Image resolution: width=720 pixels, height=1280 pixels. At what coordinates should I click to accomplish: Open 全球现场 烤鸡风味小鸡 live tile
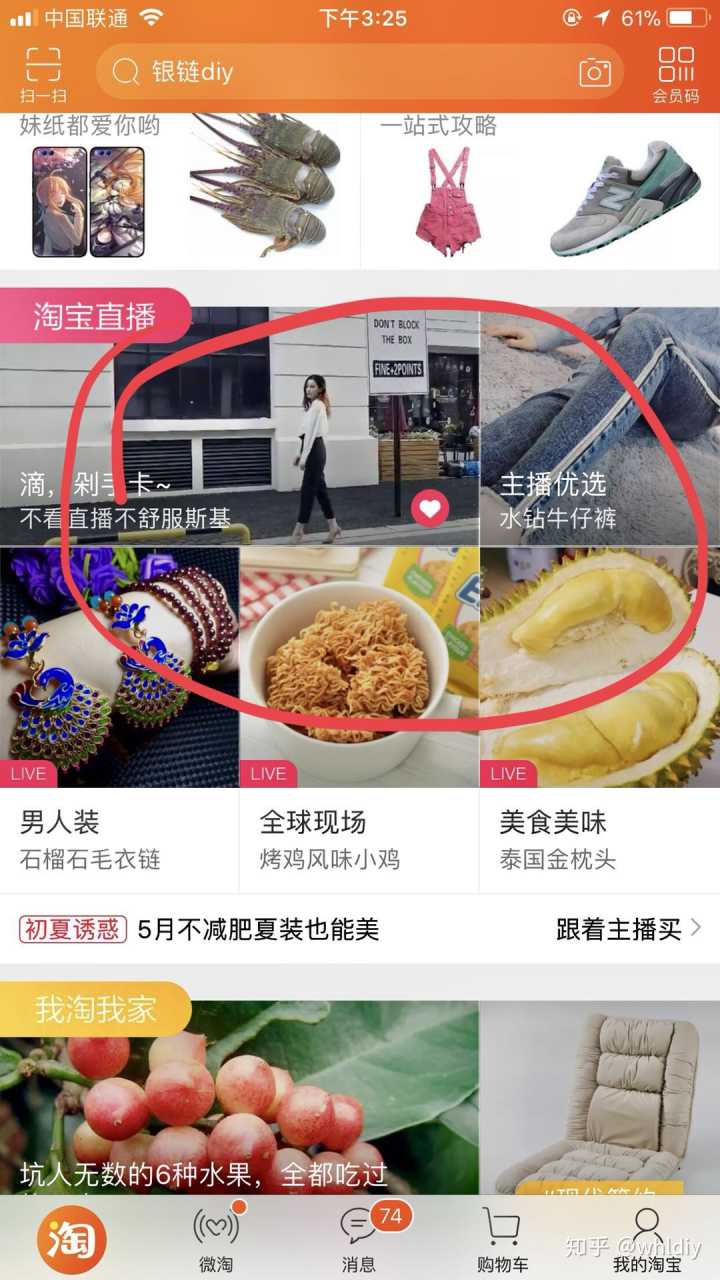click(359, 720)
